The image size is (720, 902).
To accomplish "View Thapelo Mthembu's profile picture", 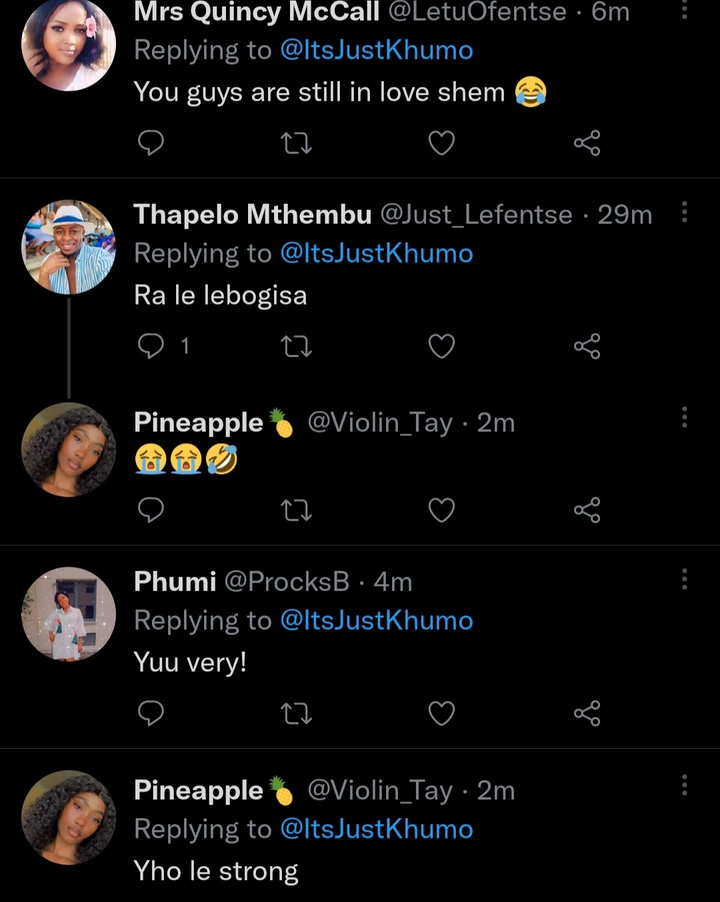I will 69,248.
